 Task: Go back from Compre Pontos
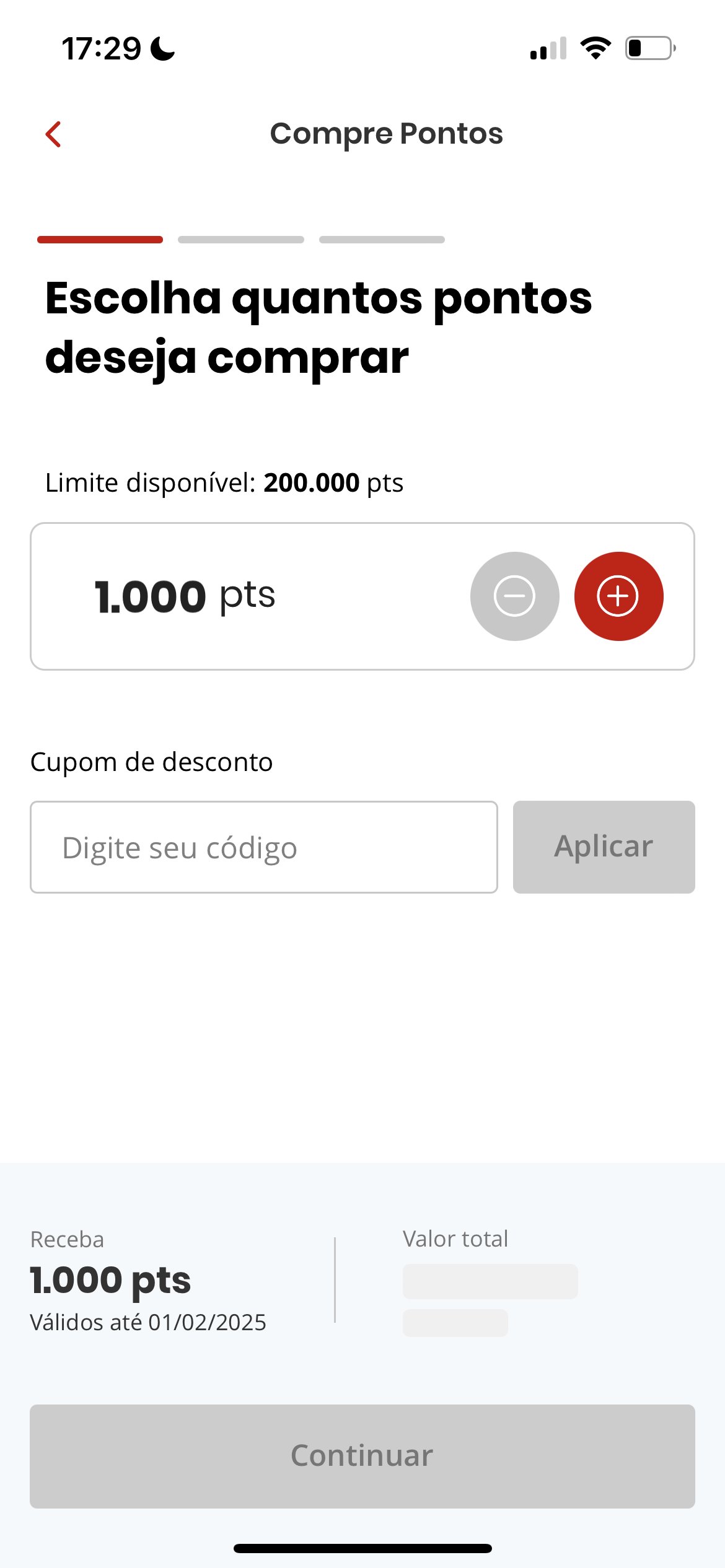53,134
